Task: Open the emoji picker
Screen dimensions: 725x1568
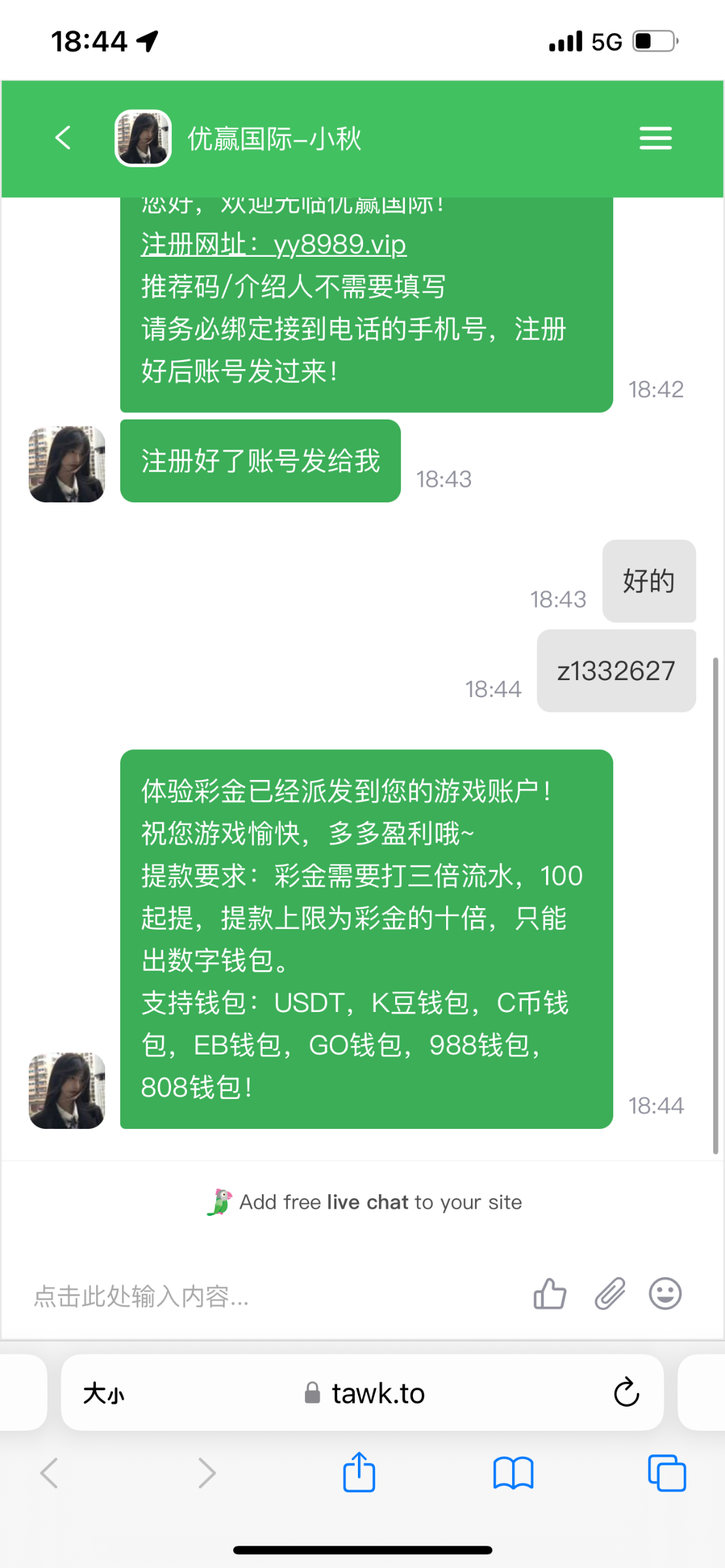Action: coord(665,1294)
